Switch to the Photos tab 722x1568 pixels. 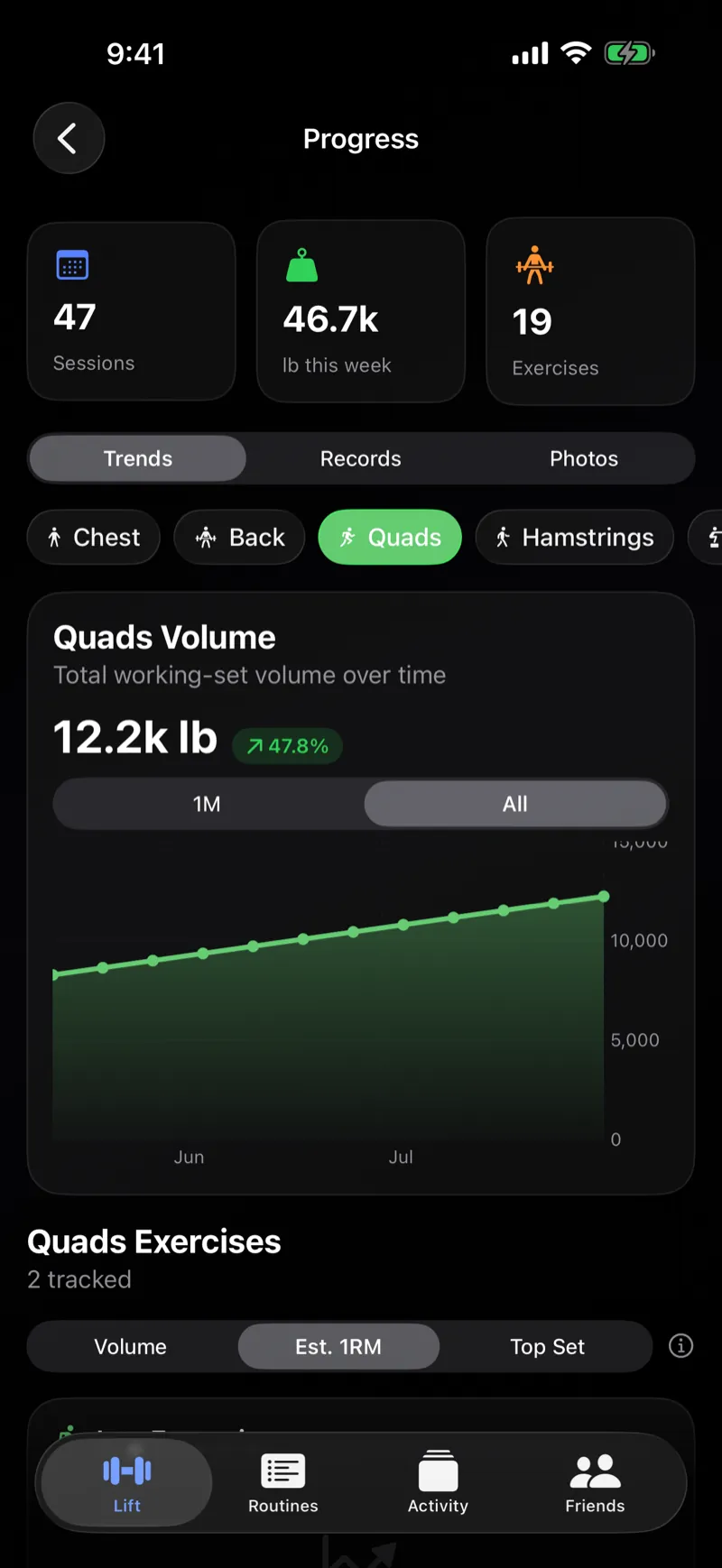pos(584,458)
